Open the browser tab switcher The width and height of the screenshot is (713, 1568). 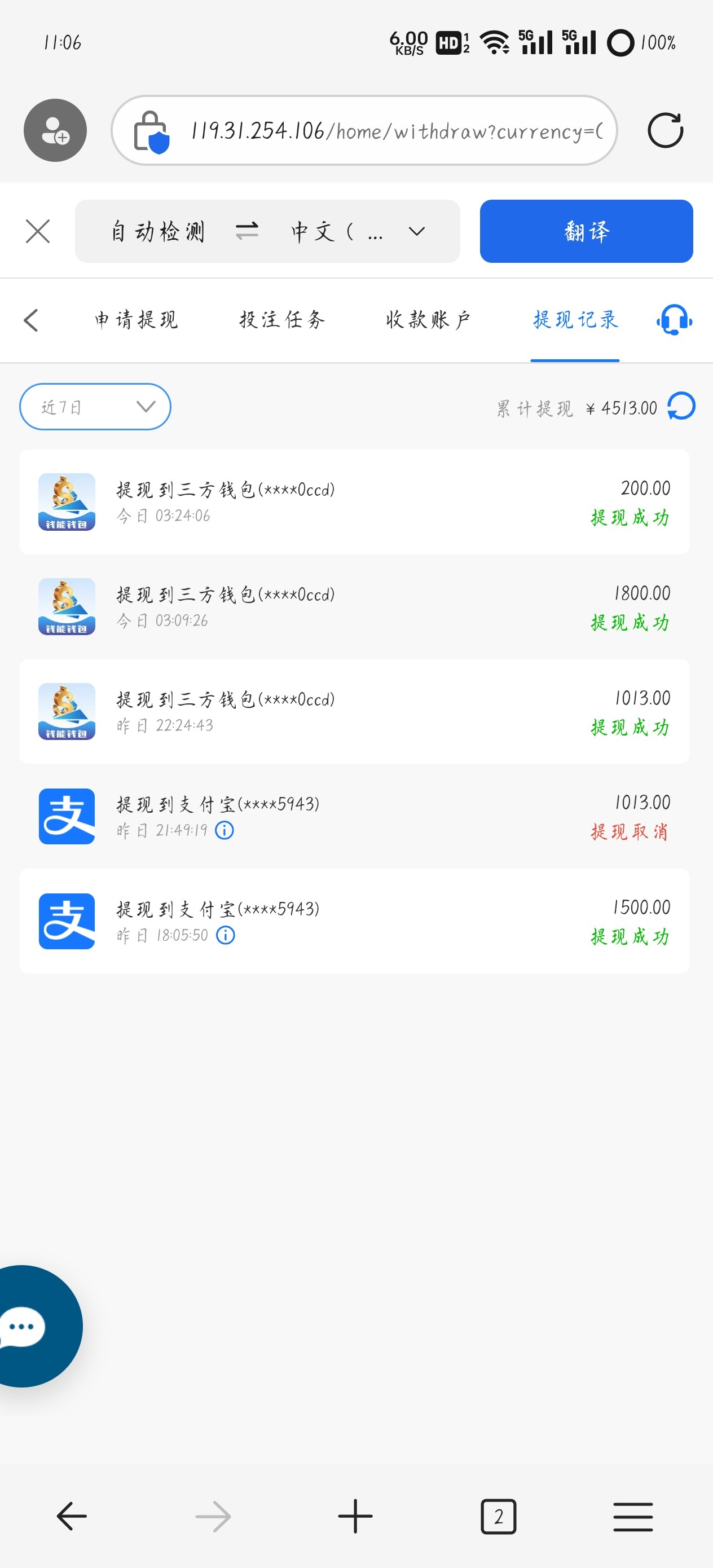[x=498, y=1516]
